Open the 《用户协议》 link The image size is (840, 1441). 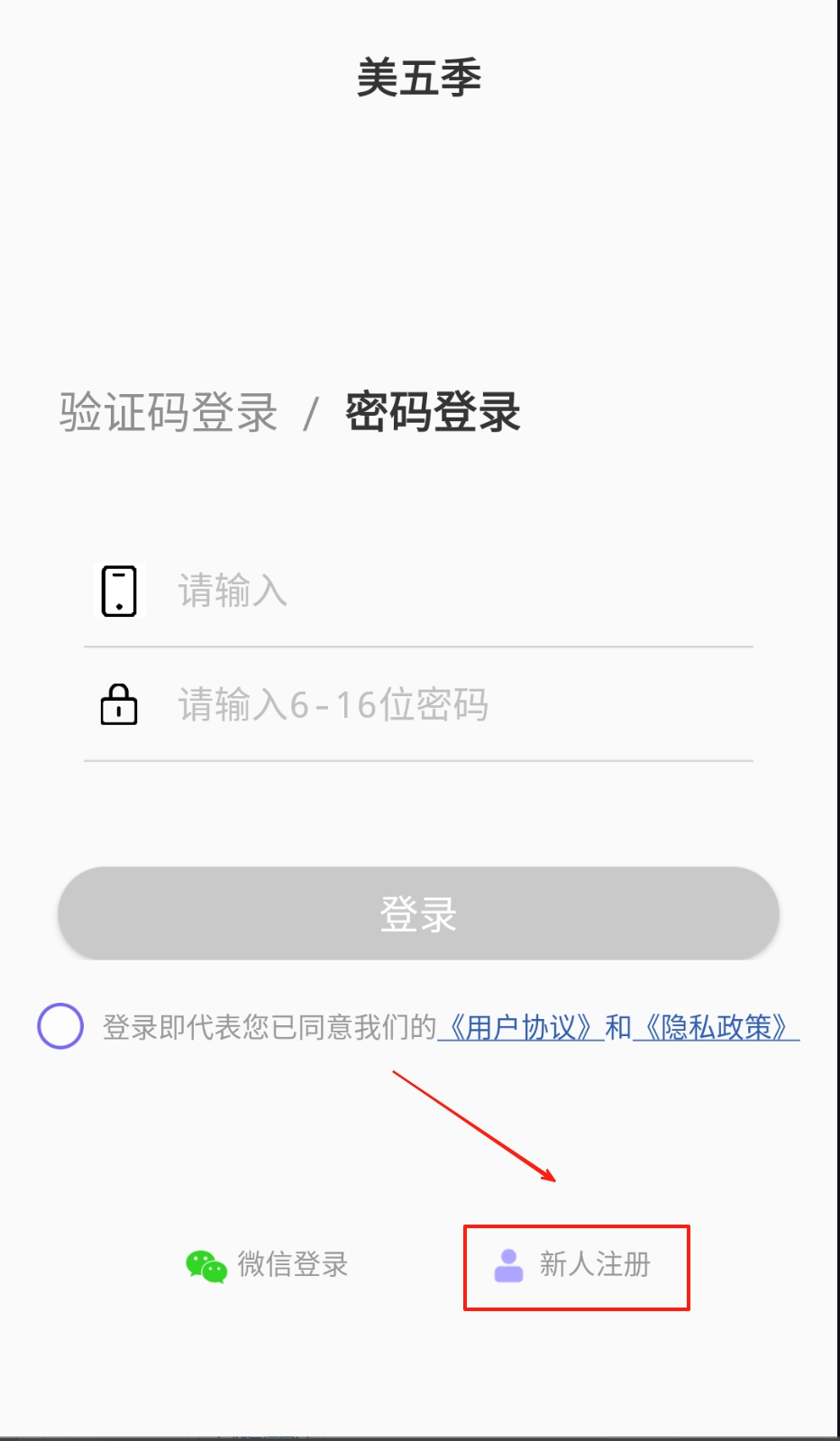521,1027
